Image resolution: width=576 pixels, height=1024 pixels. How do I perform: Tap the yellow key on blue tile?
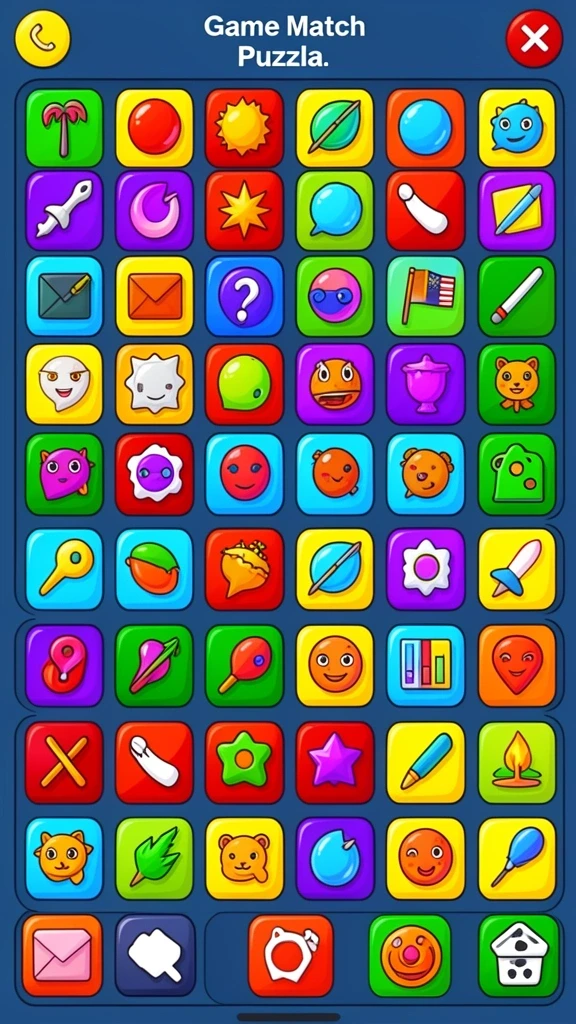click(x=64, y=569)
